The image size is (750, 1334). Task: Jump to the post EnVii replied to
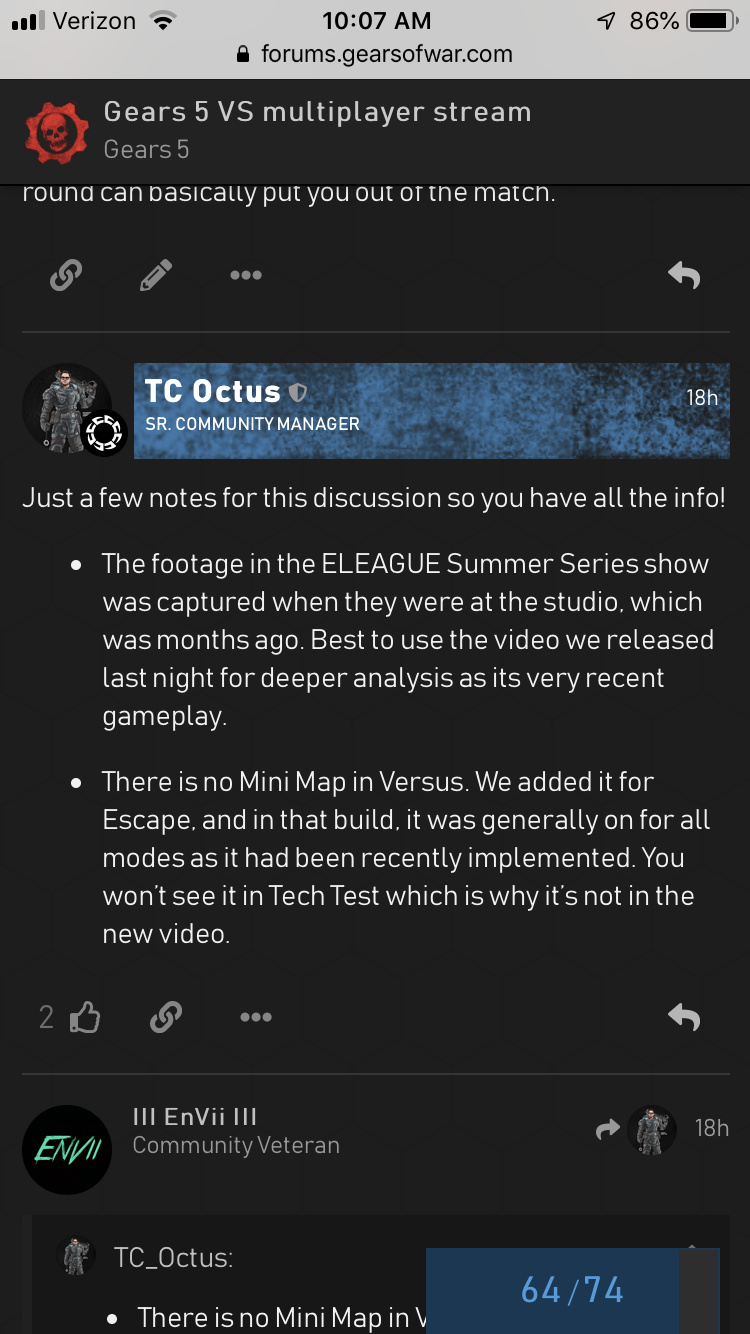pos(636,1129)
